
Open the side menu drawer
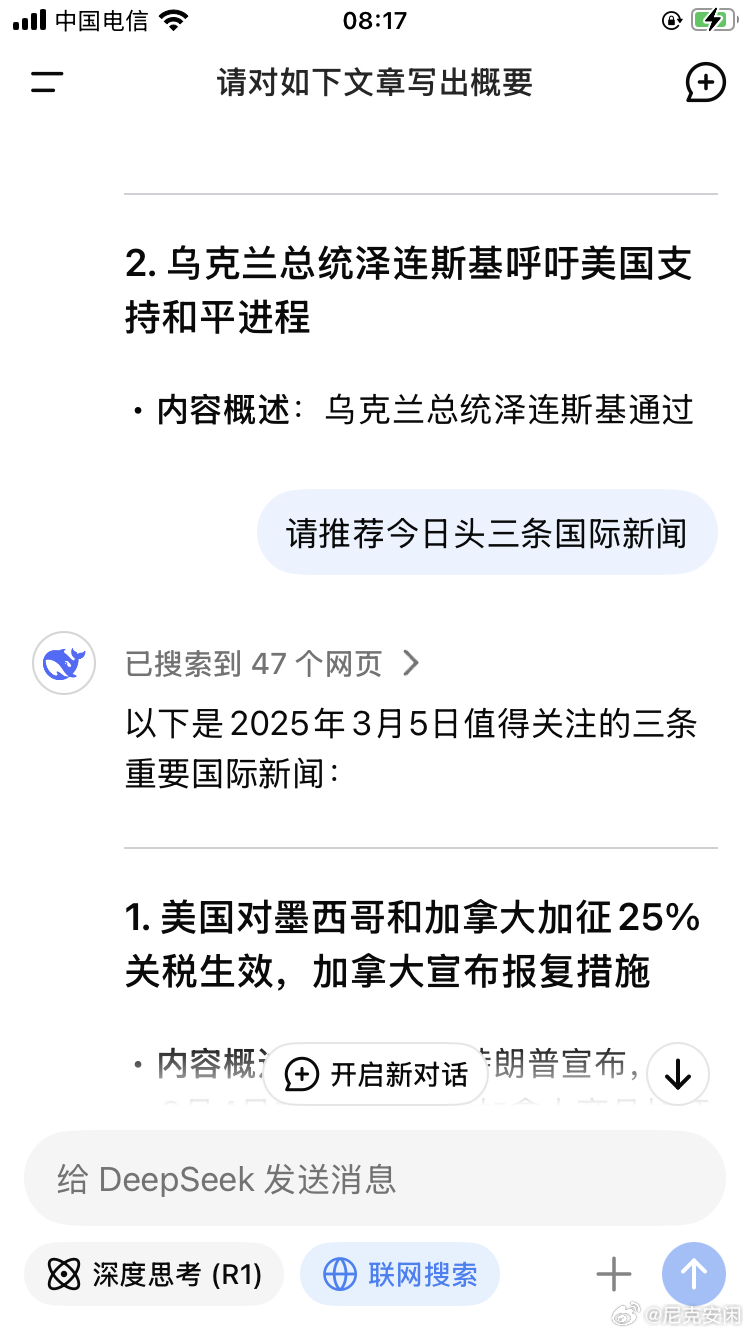(46, 83)
